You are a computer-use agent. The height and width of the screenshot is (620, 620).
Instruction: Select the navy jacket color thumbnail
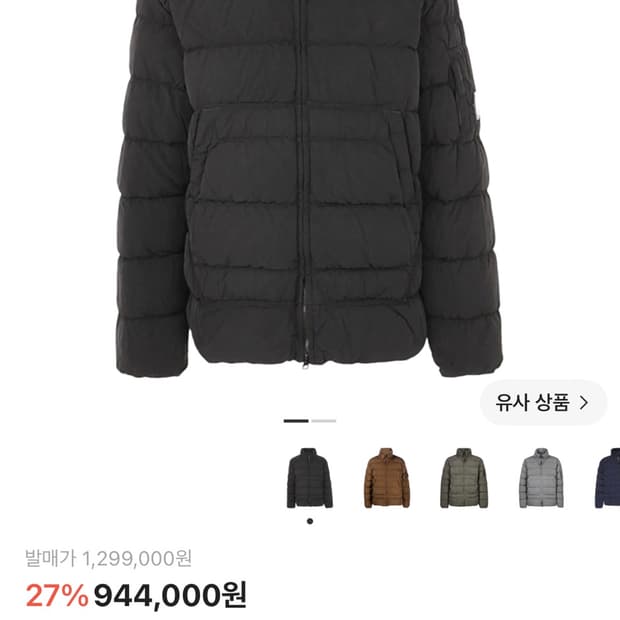coord(607,478)
